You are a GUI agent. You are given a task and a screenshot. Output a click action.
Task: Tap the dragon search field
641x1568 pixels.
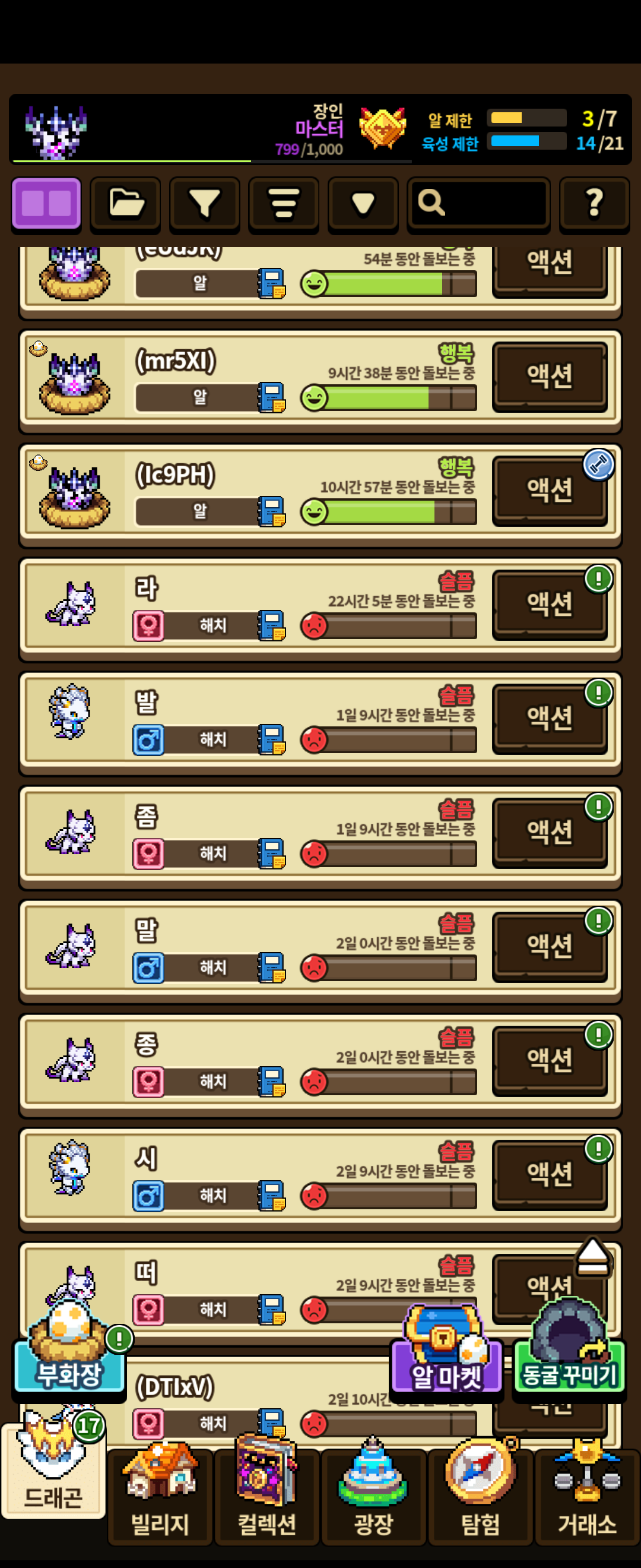point(478,204)
